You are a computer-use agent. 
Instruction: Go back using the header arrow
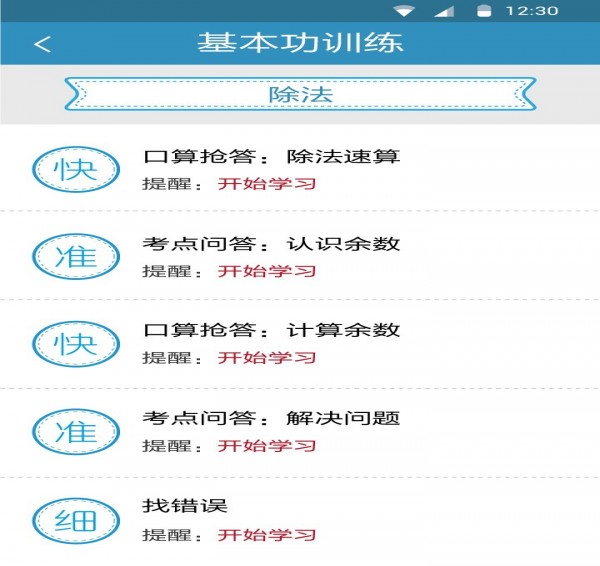coord(42,44)
